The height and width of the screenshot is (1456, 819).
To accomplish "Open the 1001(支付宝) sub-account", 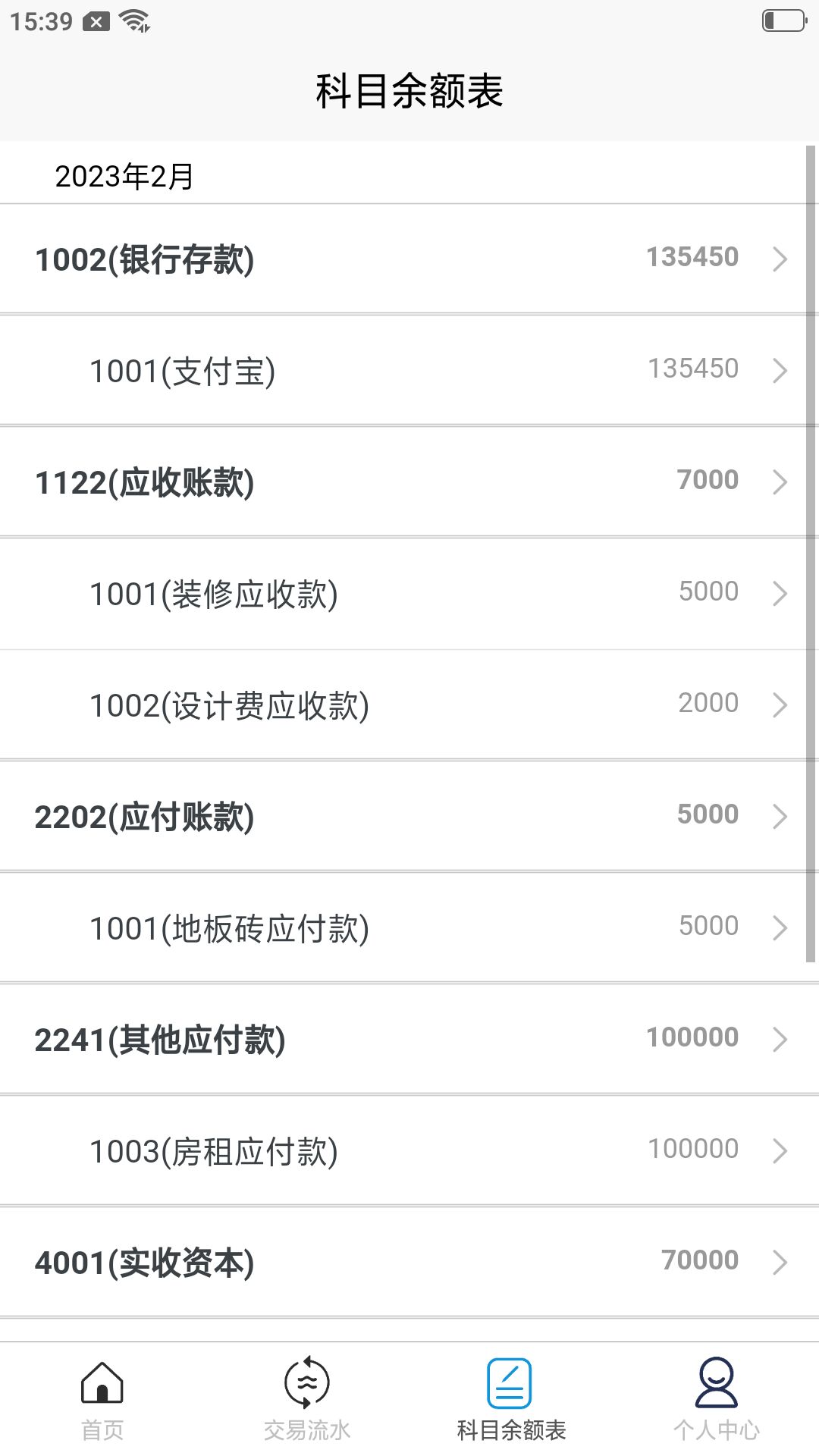I will tap(409, 369).
